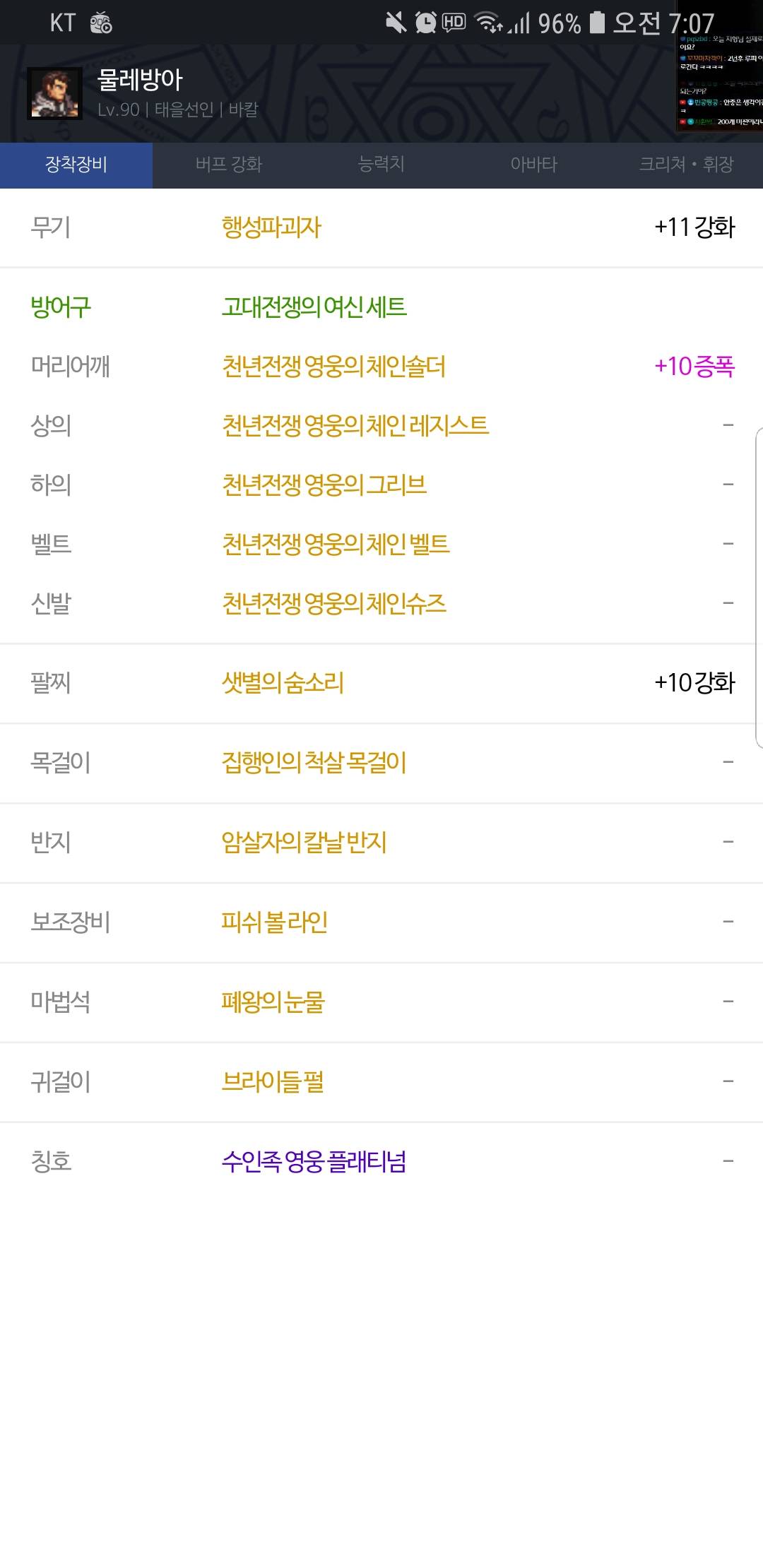View earring item 브라이들 펄
Screen dimensions: 763x1568
[x=273, y=1082]
